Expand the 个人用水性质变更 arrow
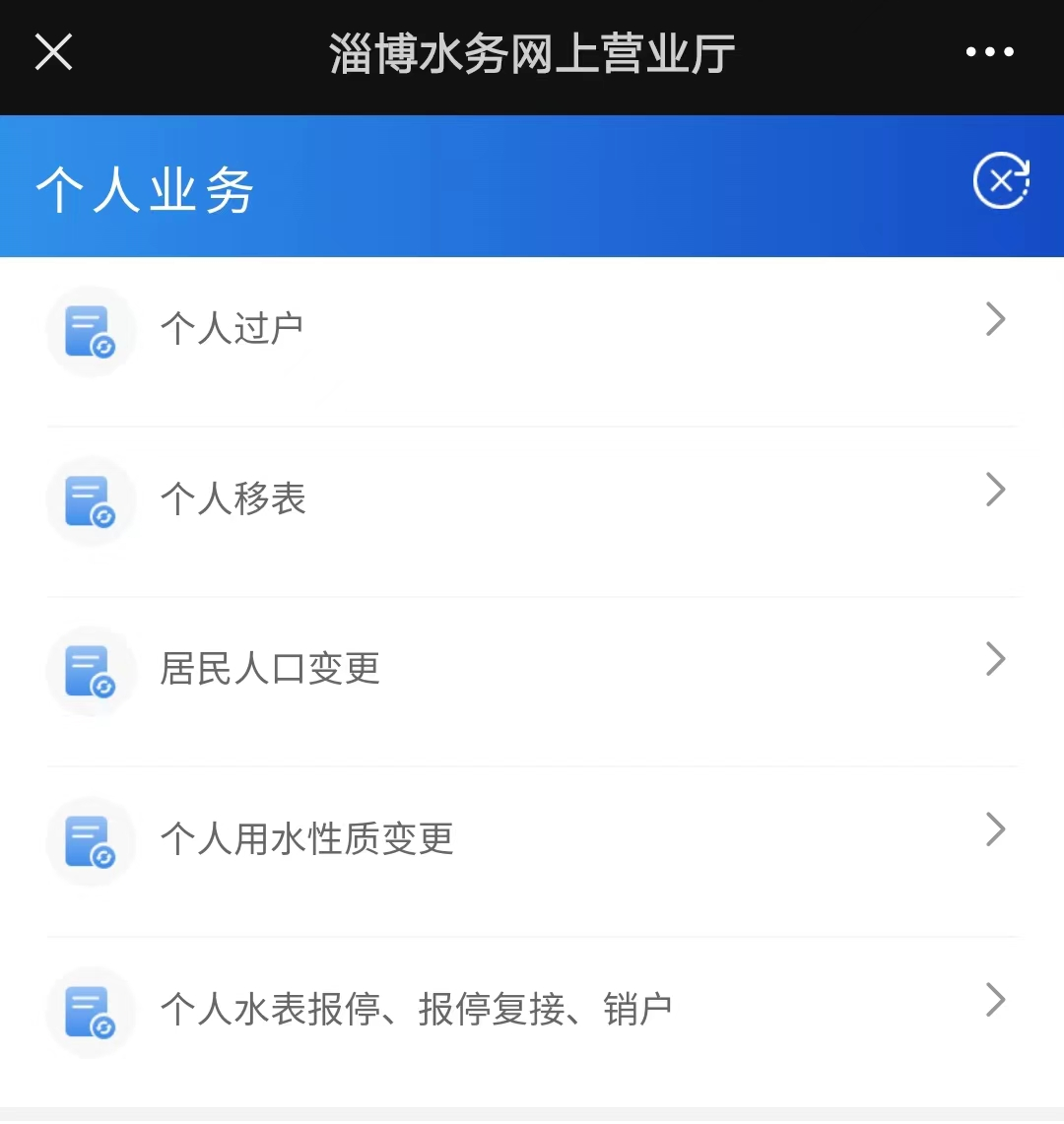1064x1124 pixels. tap(995, 830)
